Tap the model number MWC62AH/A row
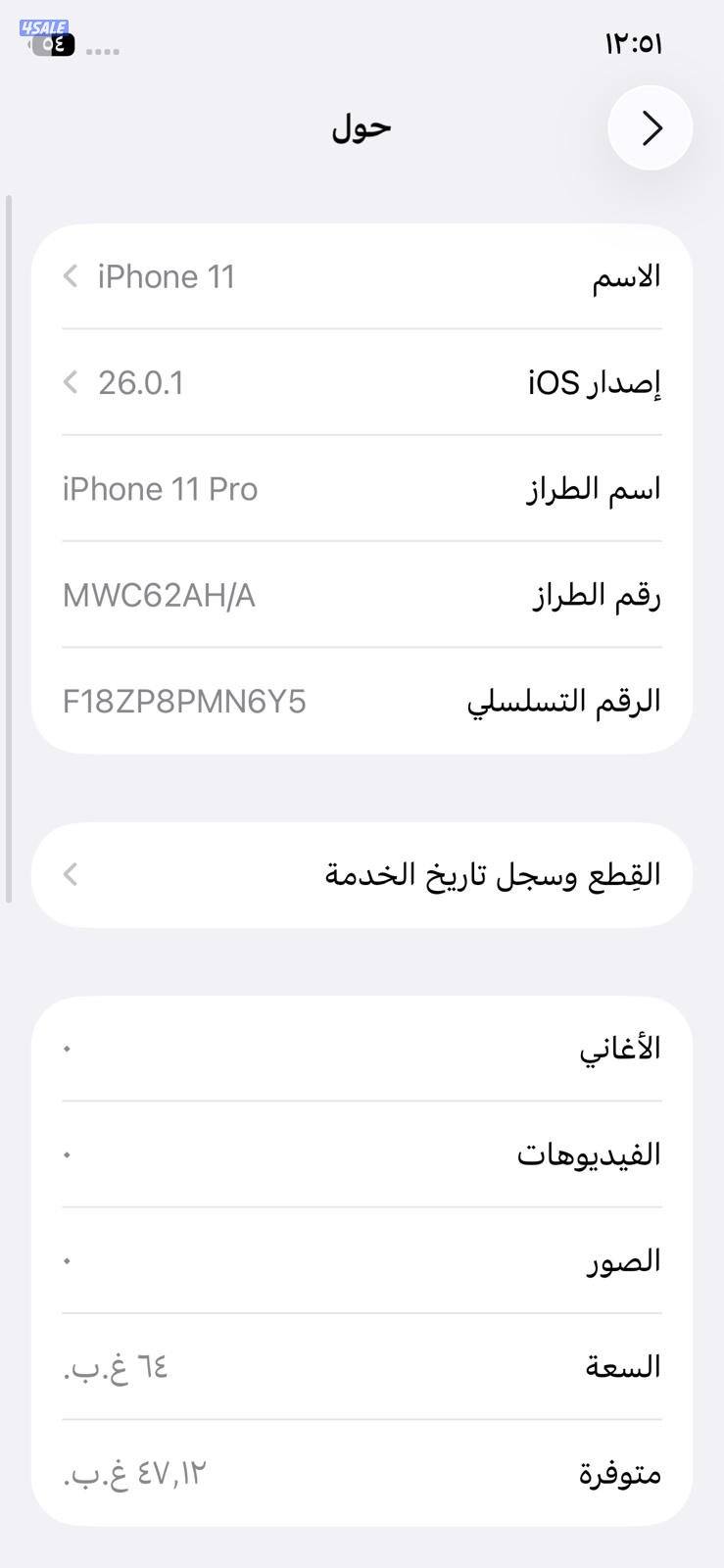The width and height of the screenshot is (724, 1568). (x=362, y=594)
